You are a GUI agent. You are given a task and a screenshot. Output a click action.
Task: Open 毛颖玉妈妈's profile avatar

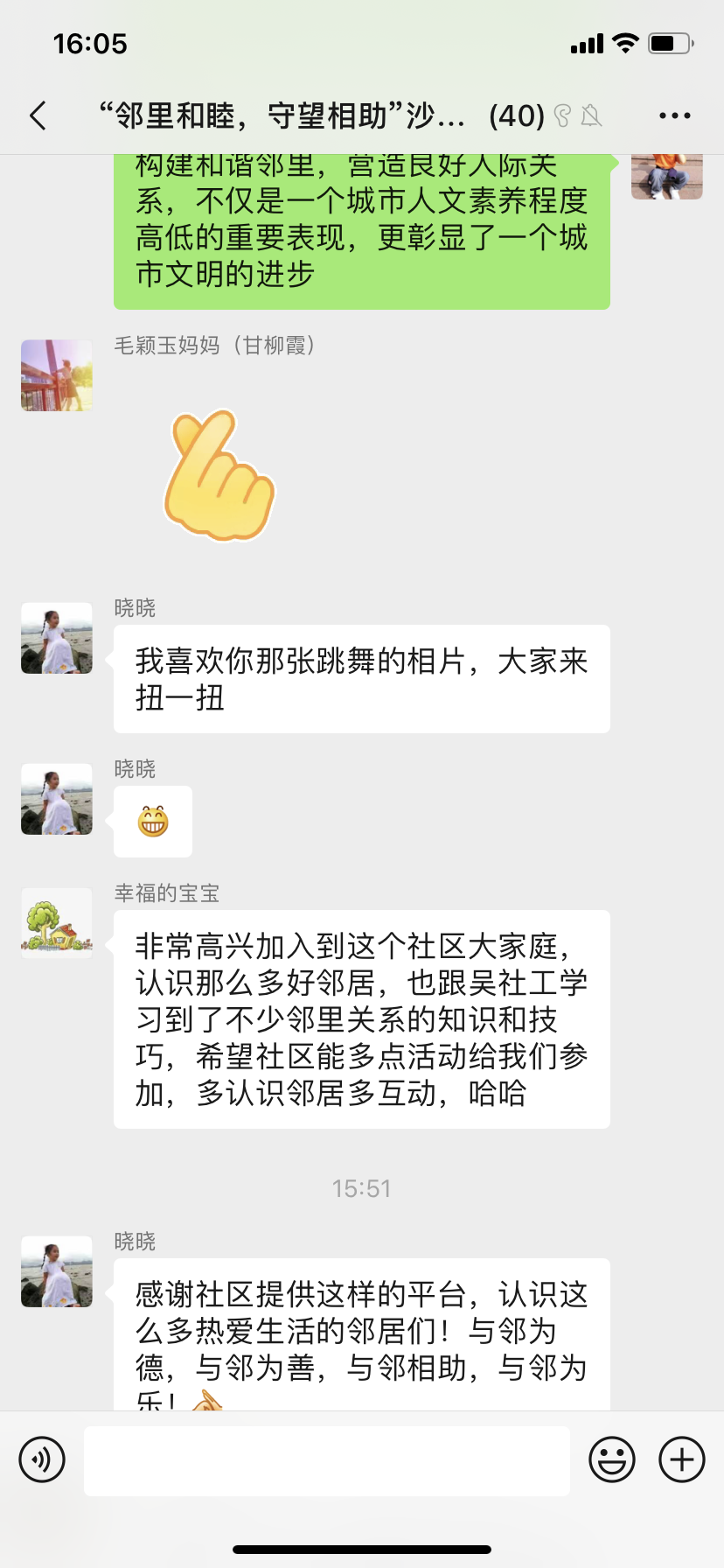57,375
